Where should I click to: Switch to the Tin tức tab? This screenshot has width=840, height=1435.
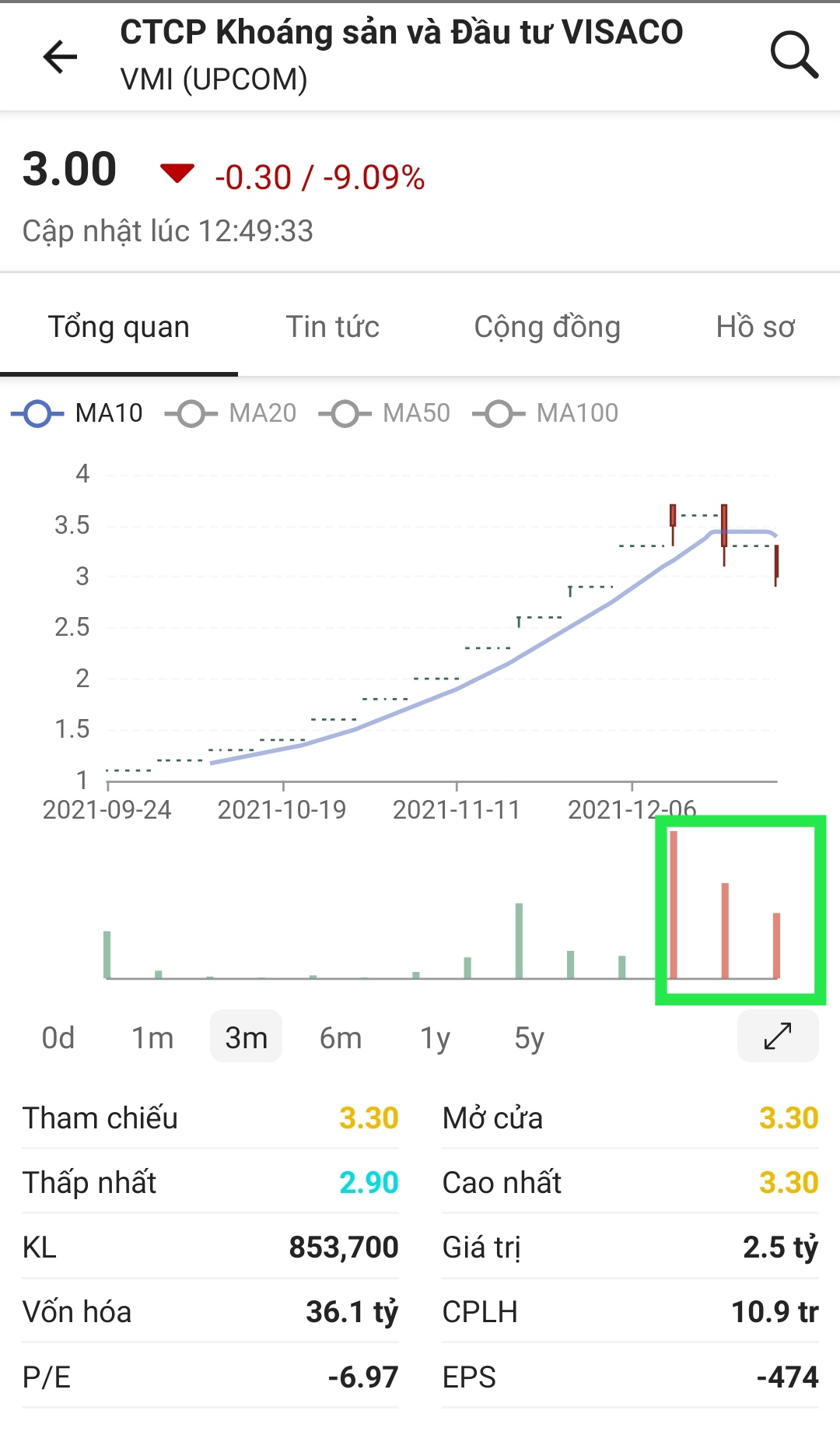(x=332, y=327)
